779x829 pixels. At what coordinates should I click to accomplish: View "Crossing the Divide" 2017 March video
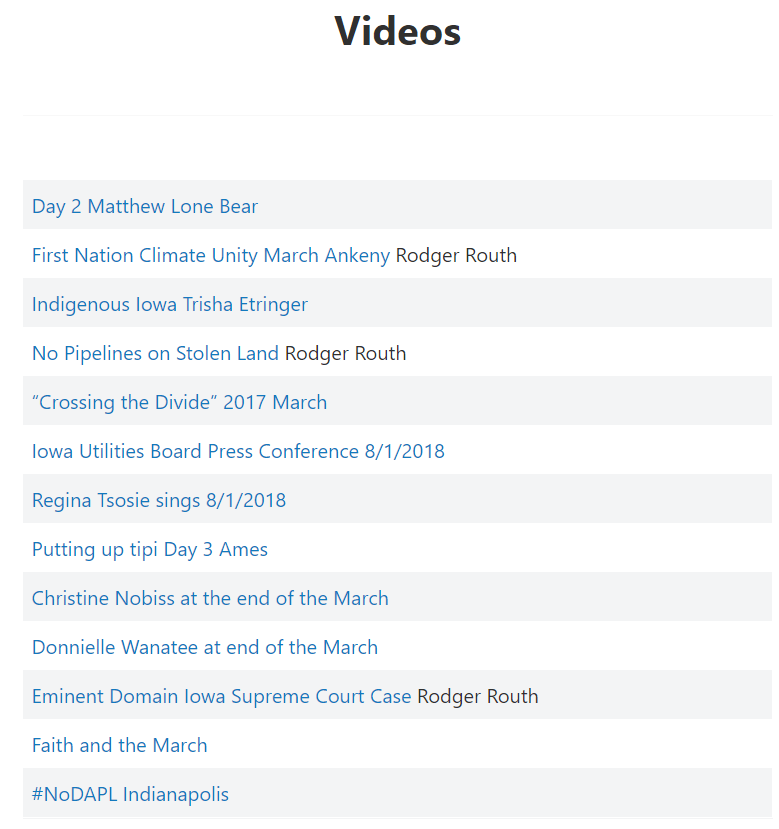[179, 403]
